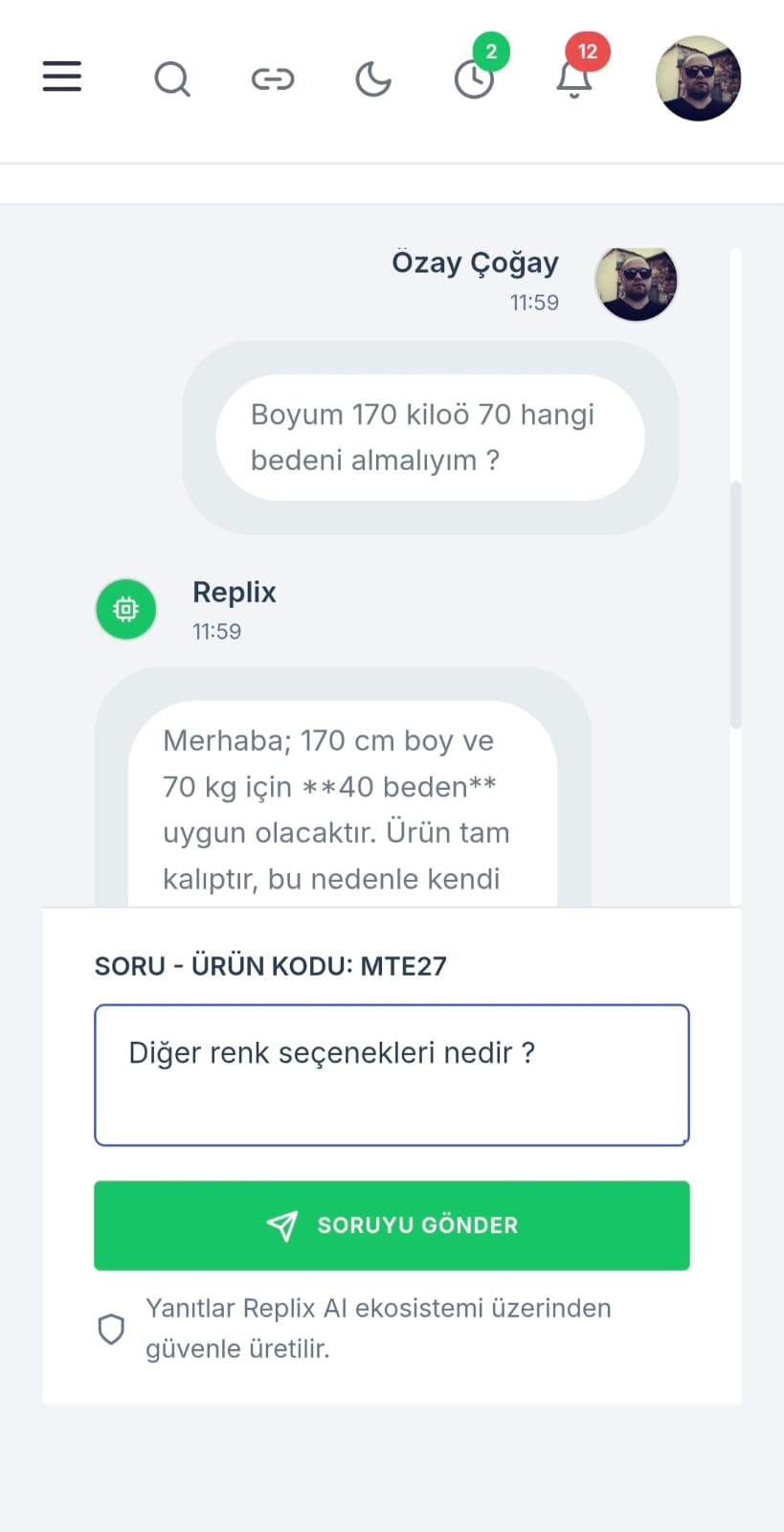This screenshot has width=784, height=1532.
Task: Toggle the pending items badge showing 2
Action: (x=491, y=54)
